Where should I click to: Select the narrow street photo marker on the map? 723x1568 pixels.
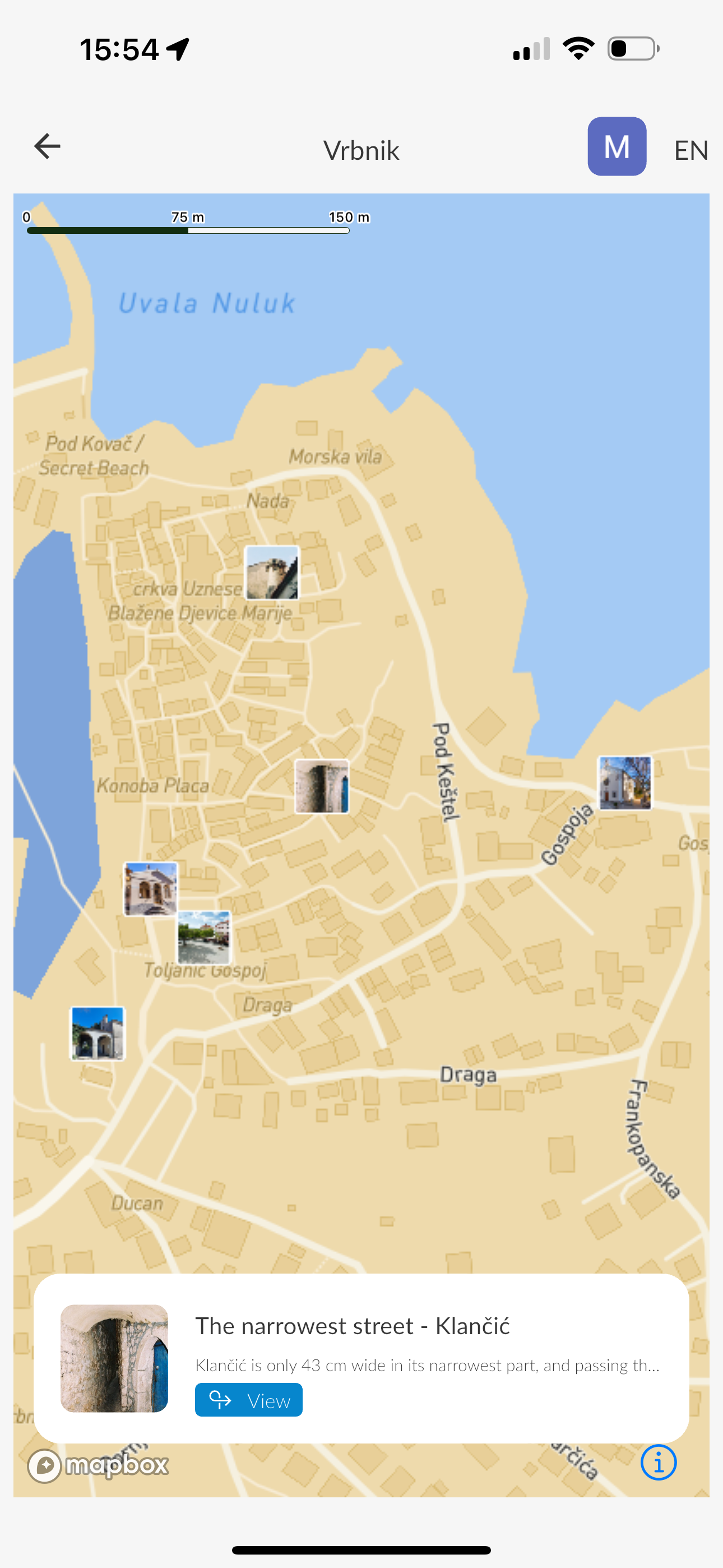tap(322, 786)
